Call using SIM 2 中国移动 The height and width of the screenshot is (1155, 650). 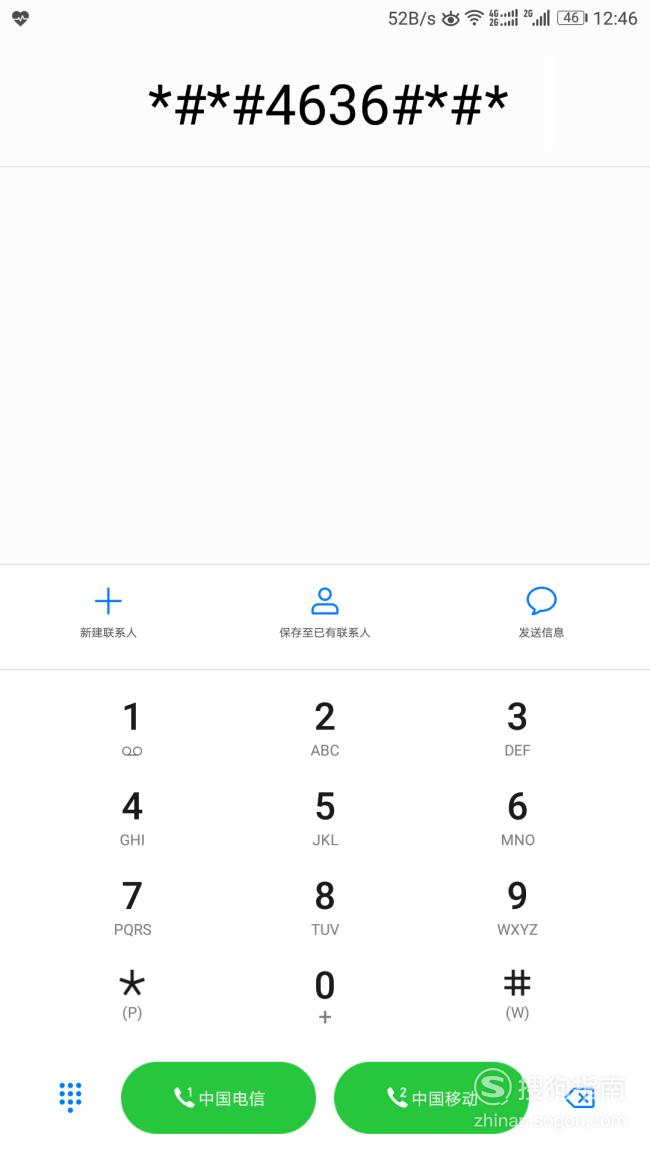pyautogui.click(x=431, y=1098)
